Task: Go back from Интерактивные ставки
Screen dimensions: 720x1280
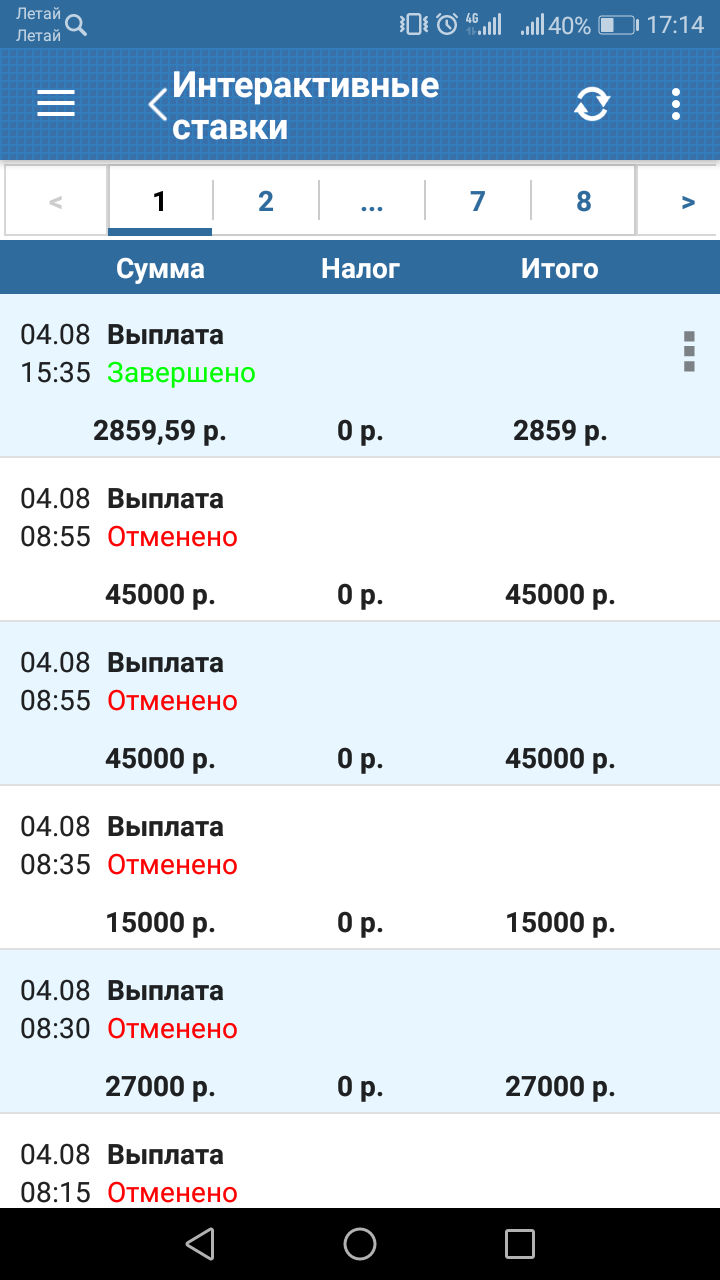Action: [x=157, y=104]
